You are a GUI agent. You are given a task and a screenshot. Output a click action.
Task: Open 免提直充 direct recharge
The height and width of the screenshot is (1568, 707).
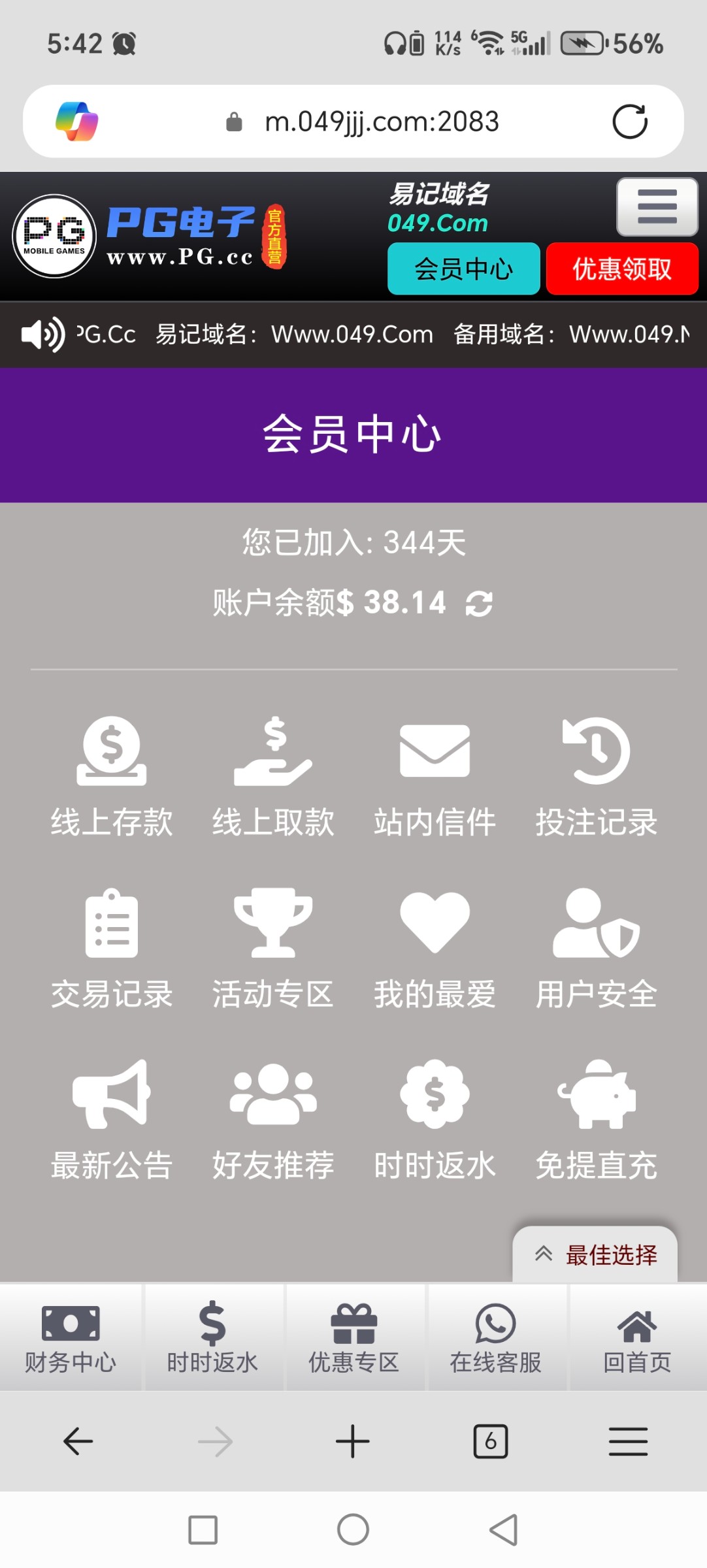(x=596, y=1119)
